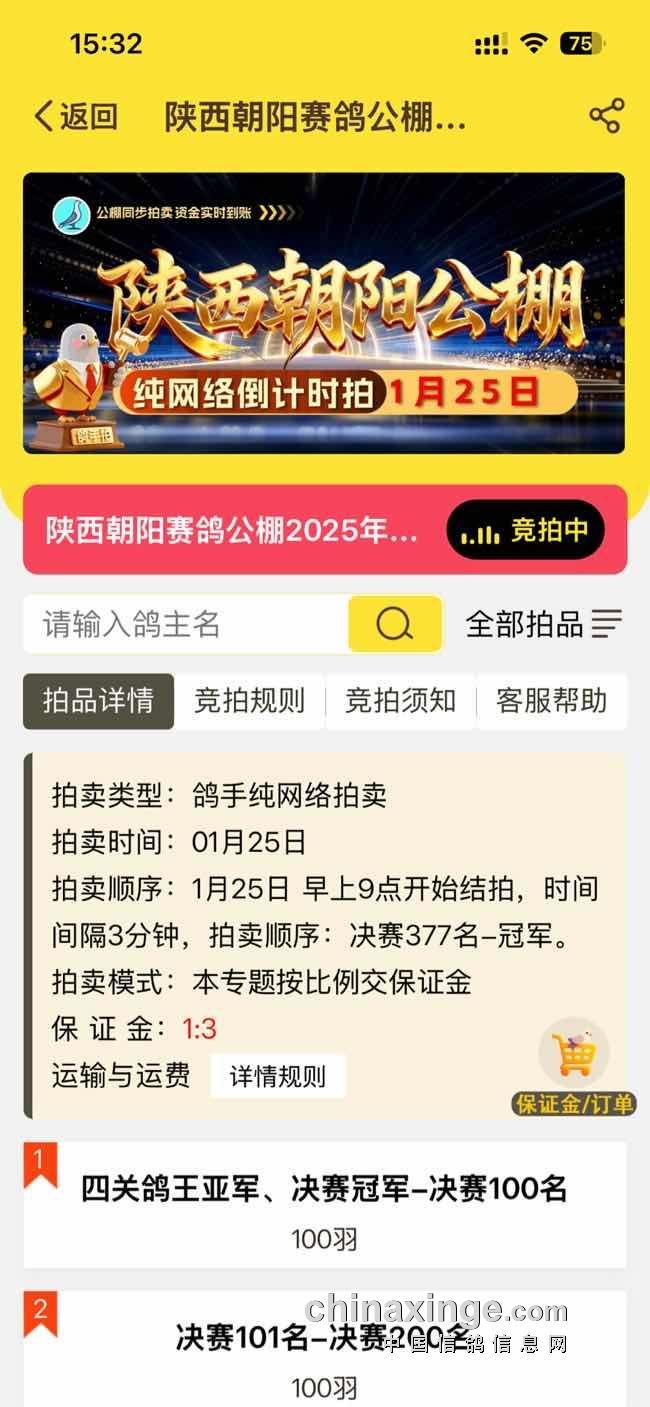Go back using the 返回 button
Screen dimensions: 650x1407
pos(76,116)
